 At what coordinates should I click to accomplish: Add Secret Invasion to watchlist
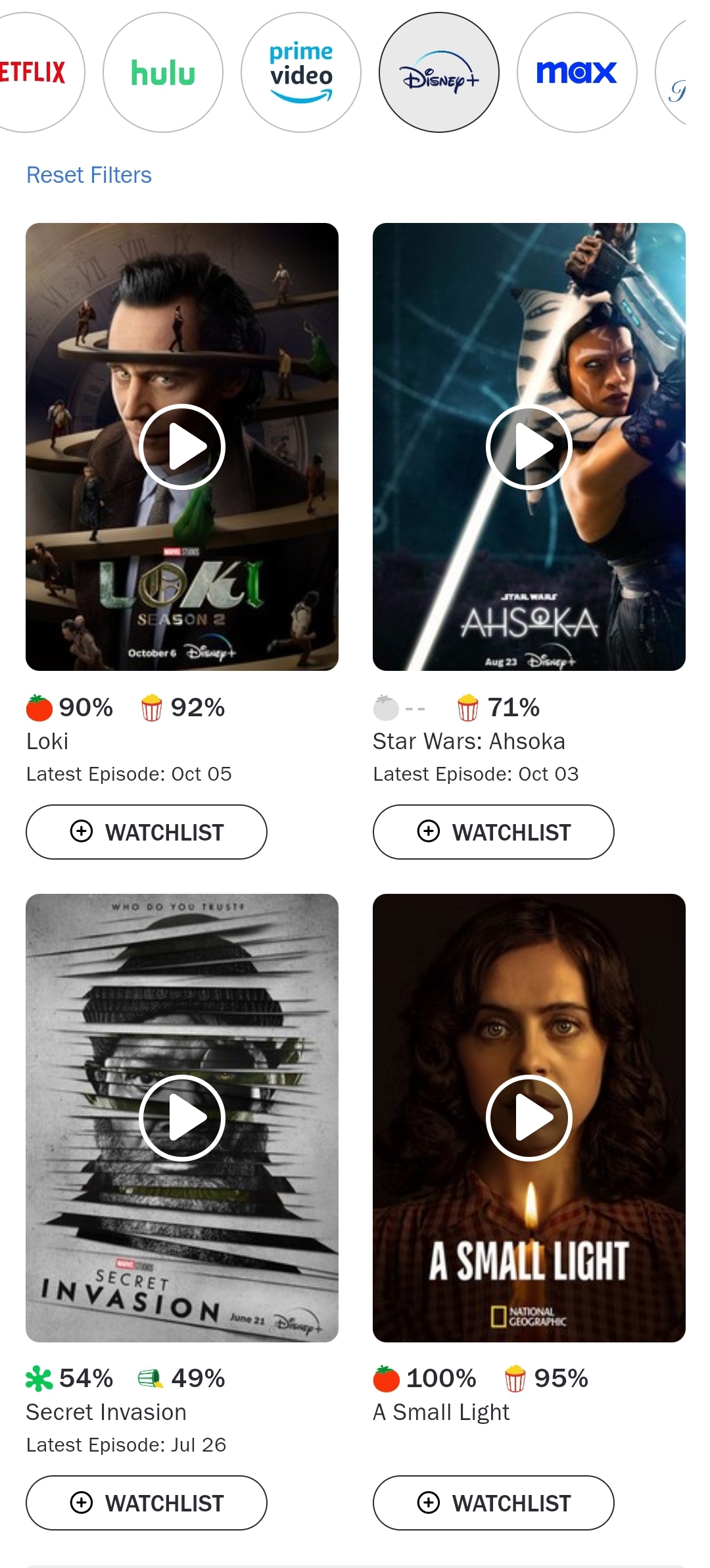(147, 1503)
